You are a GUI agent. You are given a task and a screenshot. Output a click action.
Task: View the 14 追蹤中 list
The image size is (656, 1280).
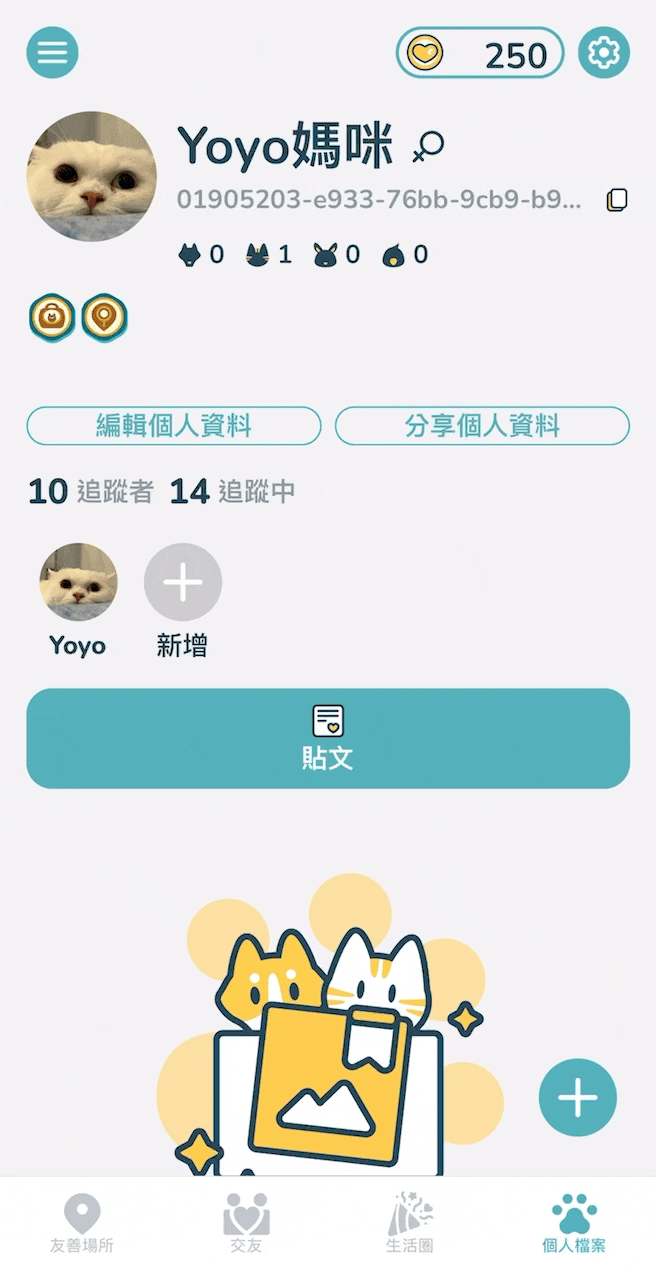pos(232,491)
